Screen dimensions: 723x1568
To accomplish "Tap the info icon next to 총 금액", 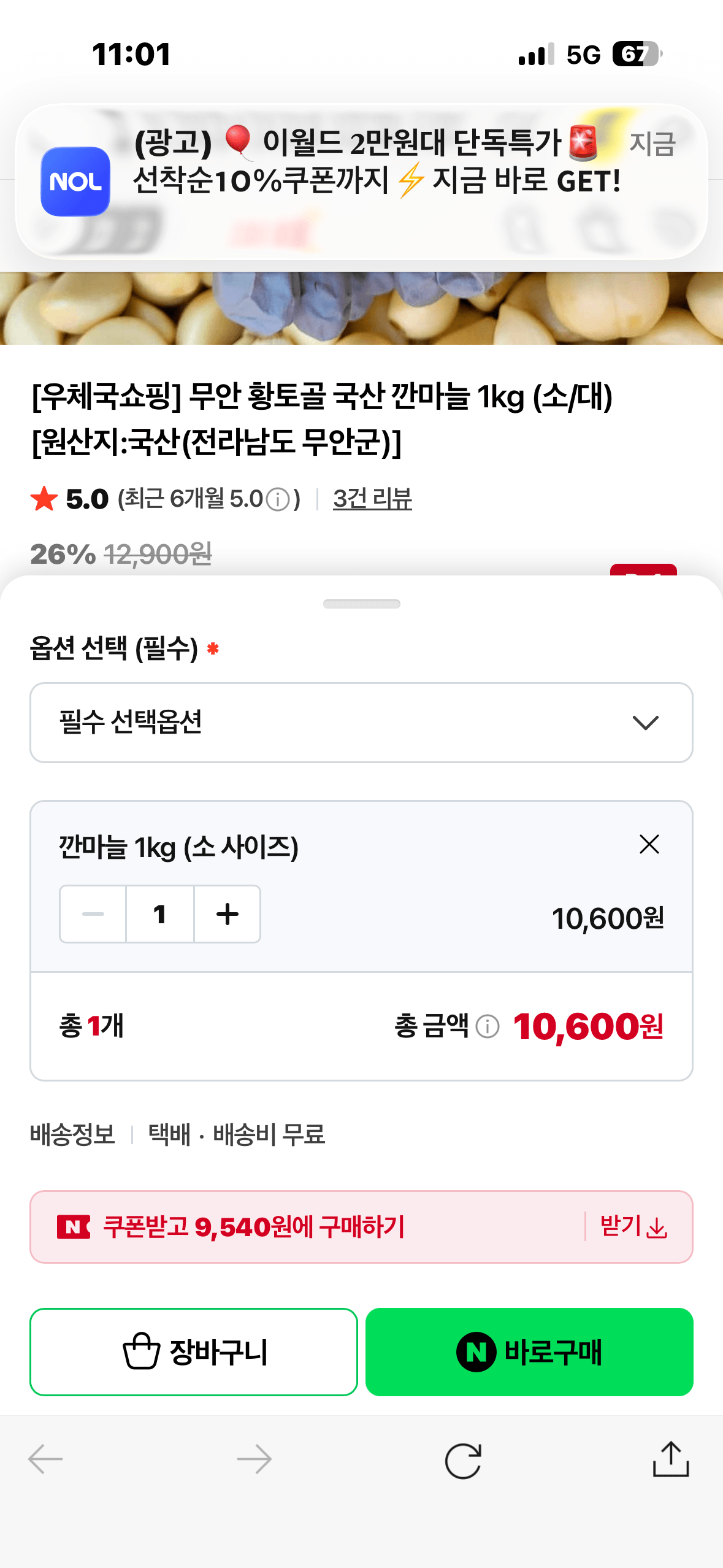I will pos(488,1026).
